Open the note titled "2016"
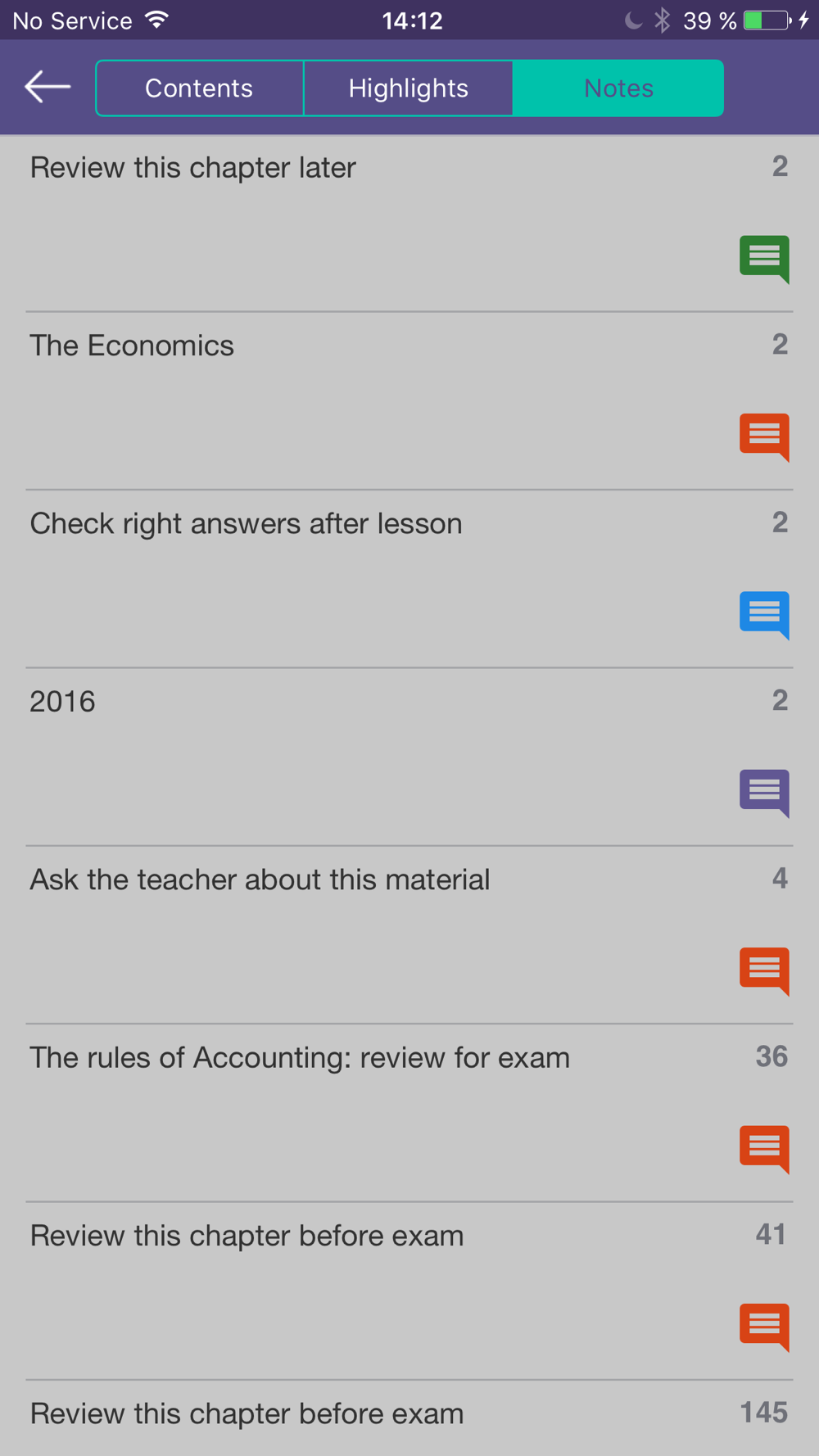The image size is (819, 1456). 409,757
